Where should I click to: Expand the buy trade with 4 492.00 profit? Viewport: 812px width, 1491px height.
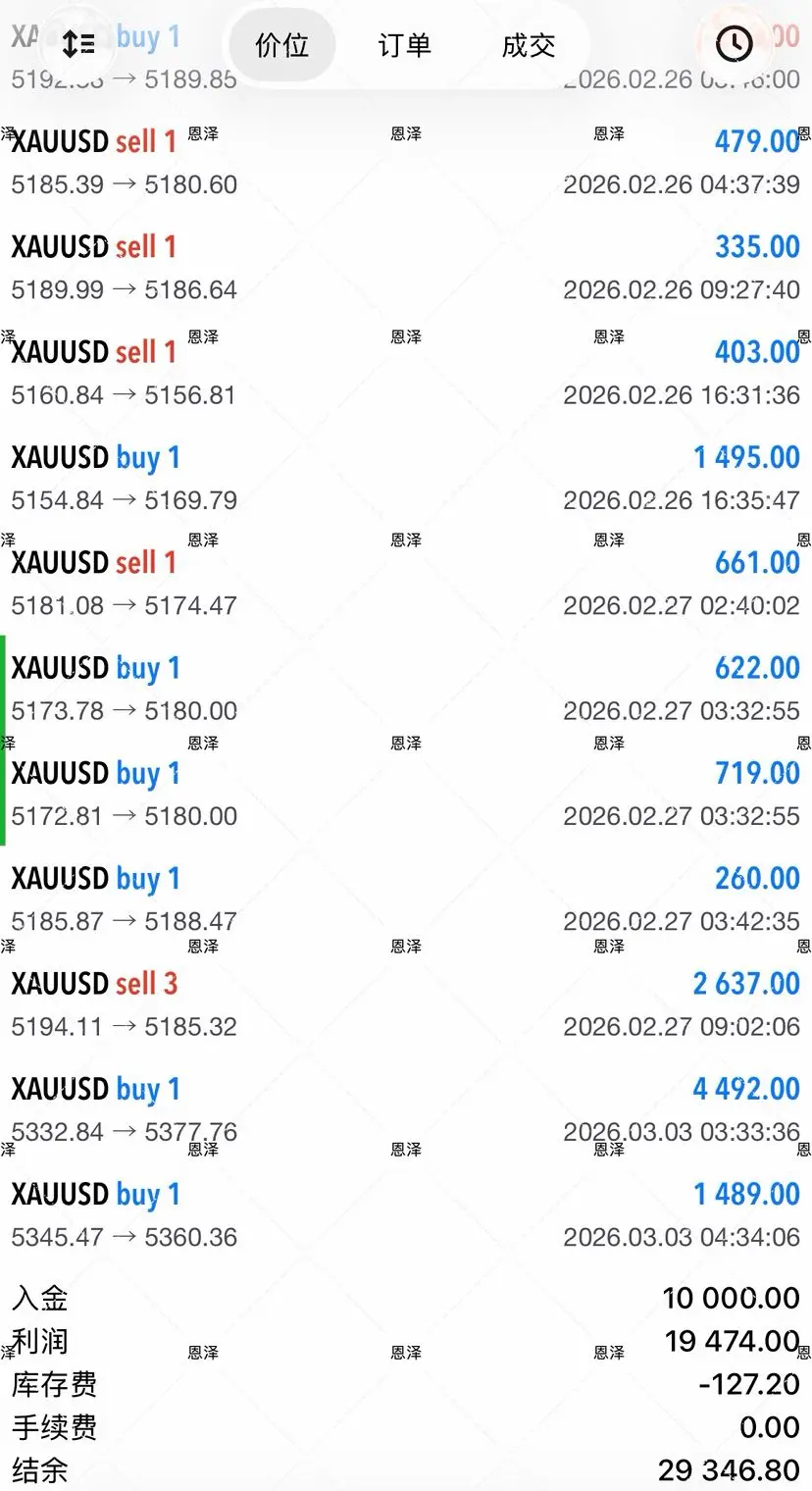pyautogui.click(x=405, y=1109)
